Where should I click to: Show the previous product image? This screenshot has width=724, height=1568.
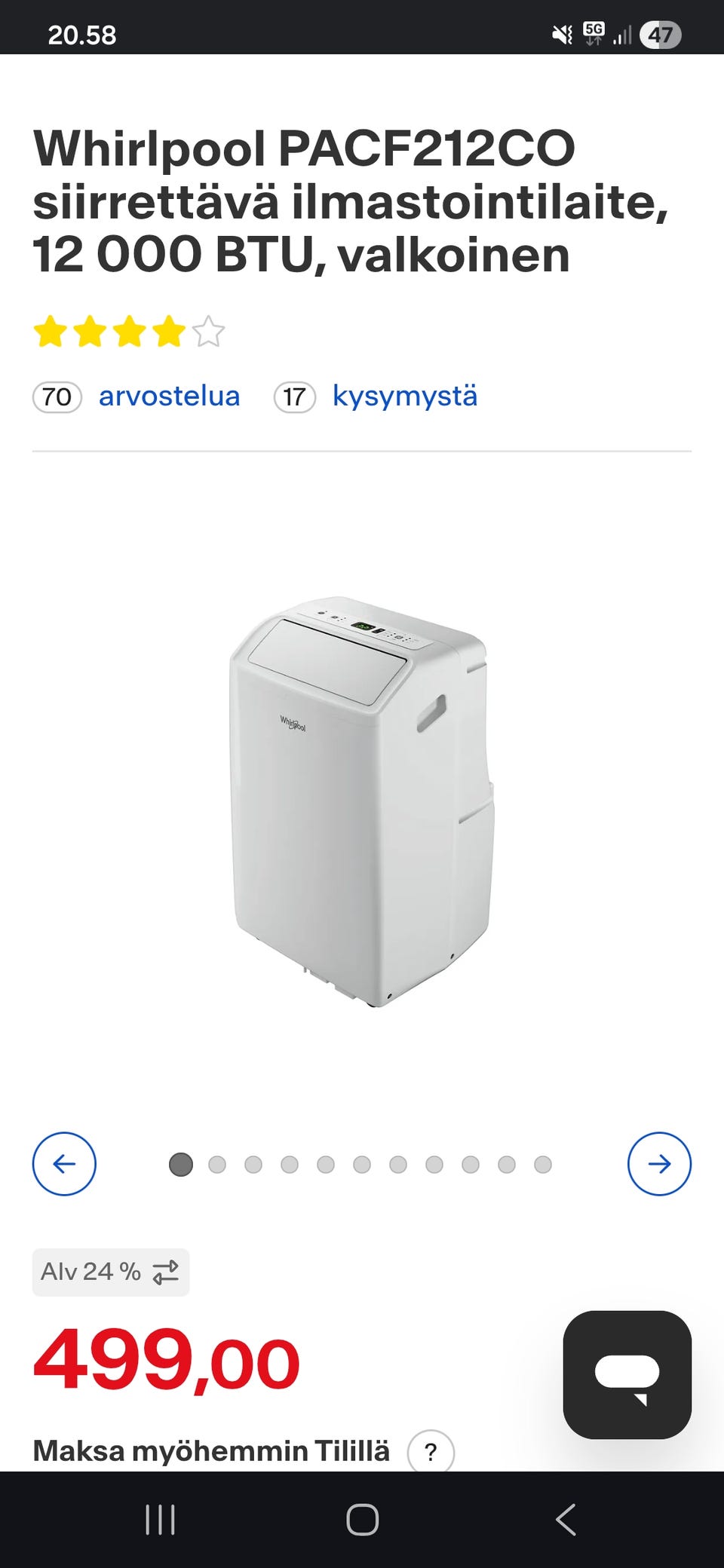coord(64,1164)
